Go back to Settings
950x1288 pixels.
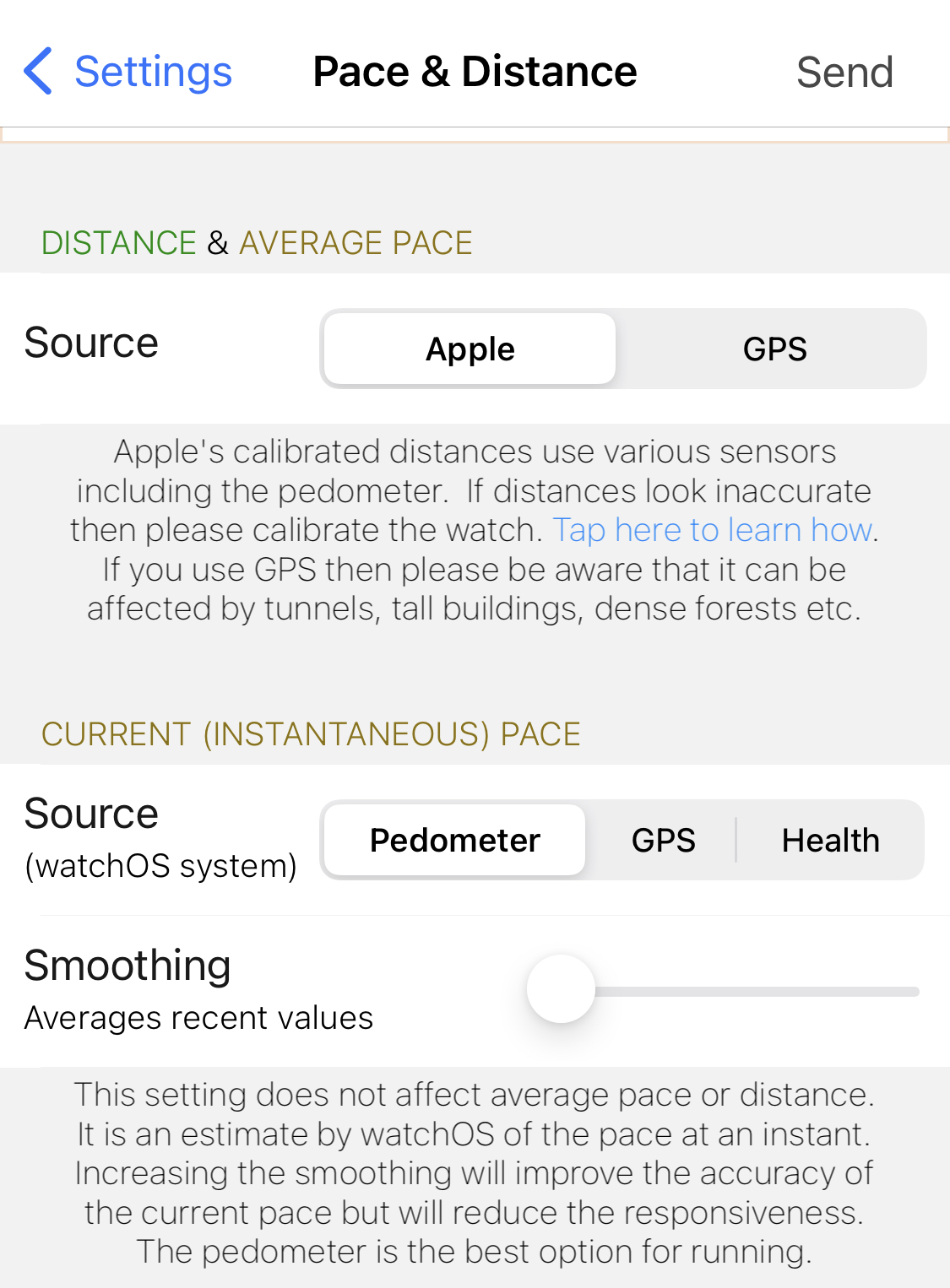coord(128,72)
